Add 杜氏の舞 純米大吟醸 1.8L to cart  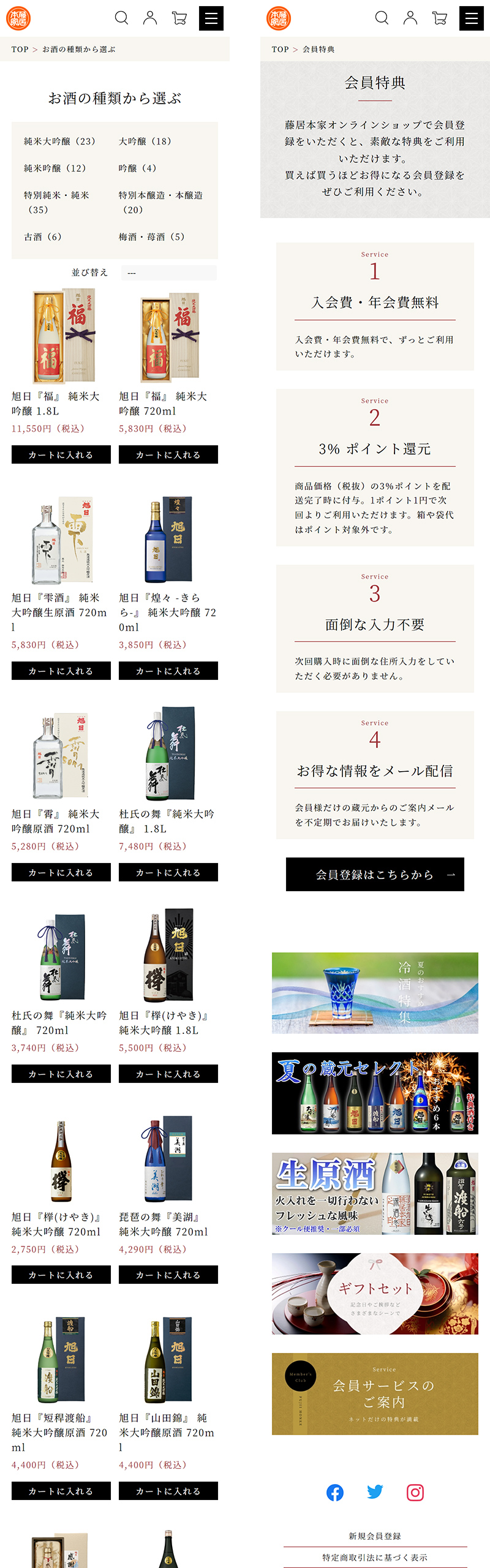click(x=168, y=873)
